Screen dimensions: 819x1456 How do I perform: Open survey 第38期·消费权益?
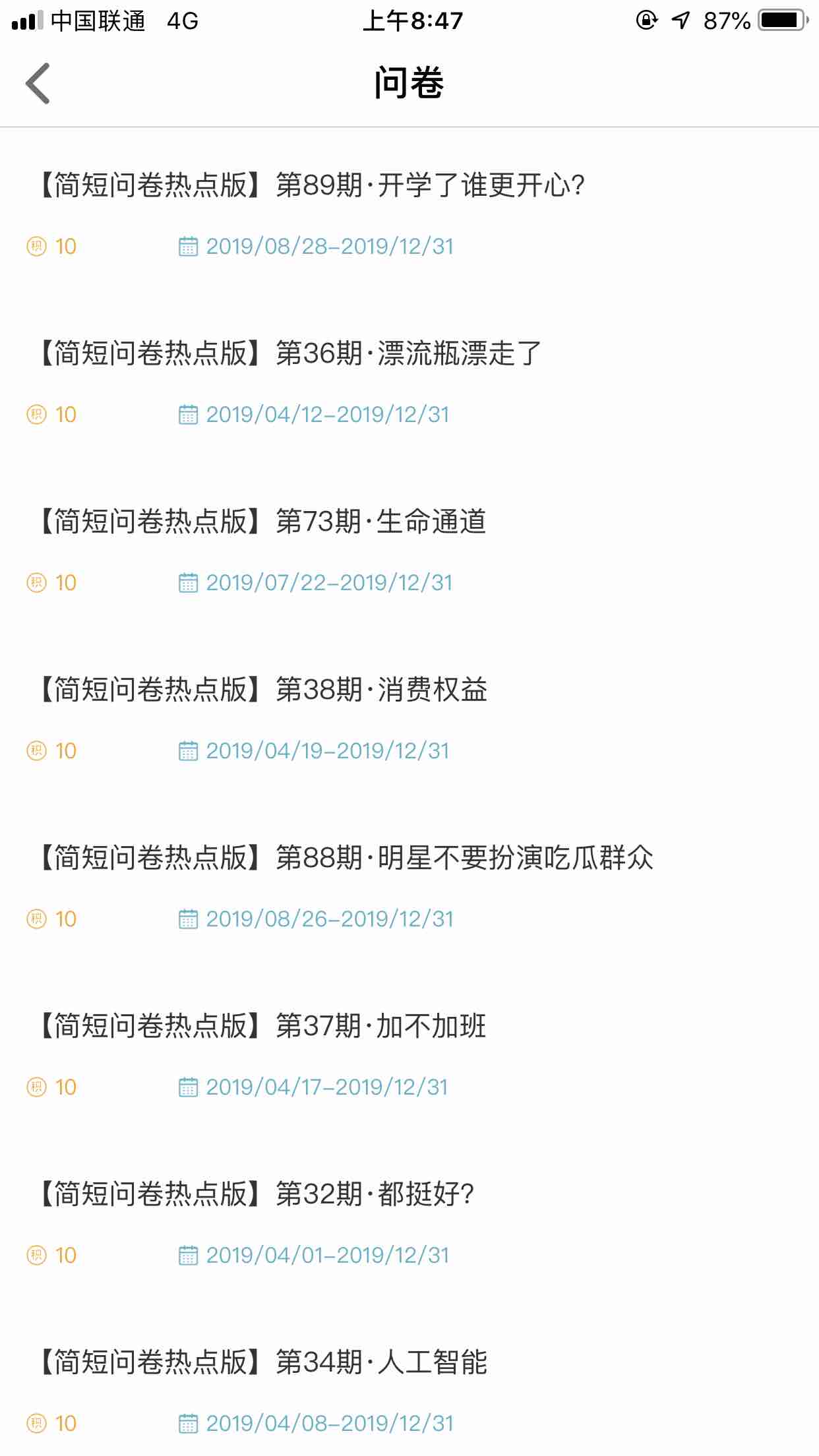click(x=409, y=717)
